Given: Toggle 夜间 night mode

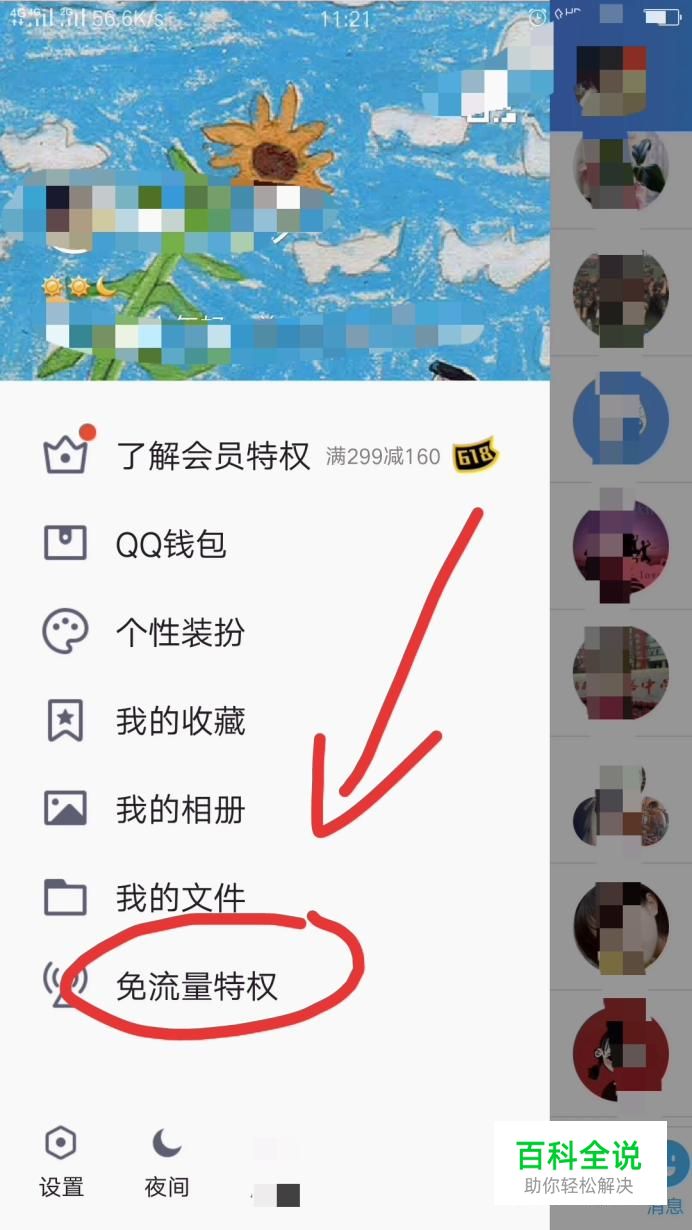Looking at the screenshot, I should [167, 1161].
